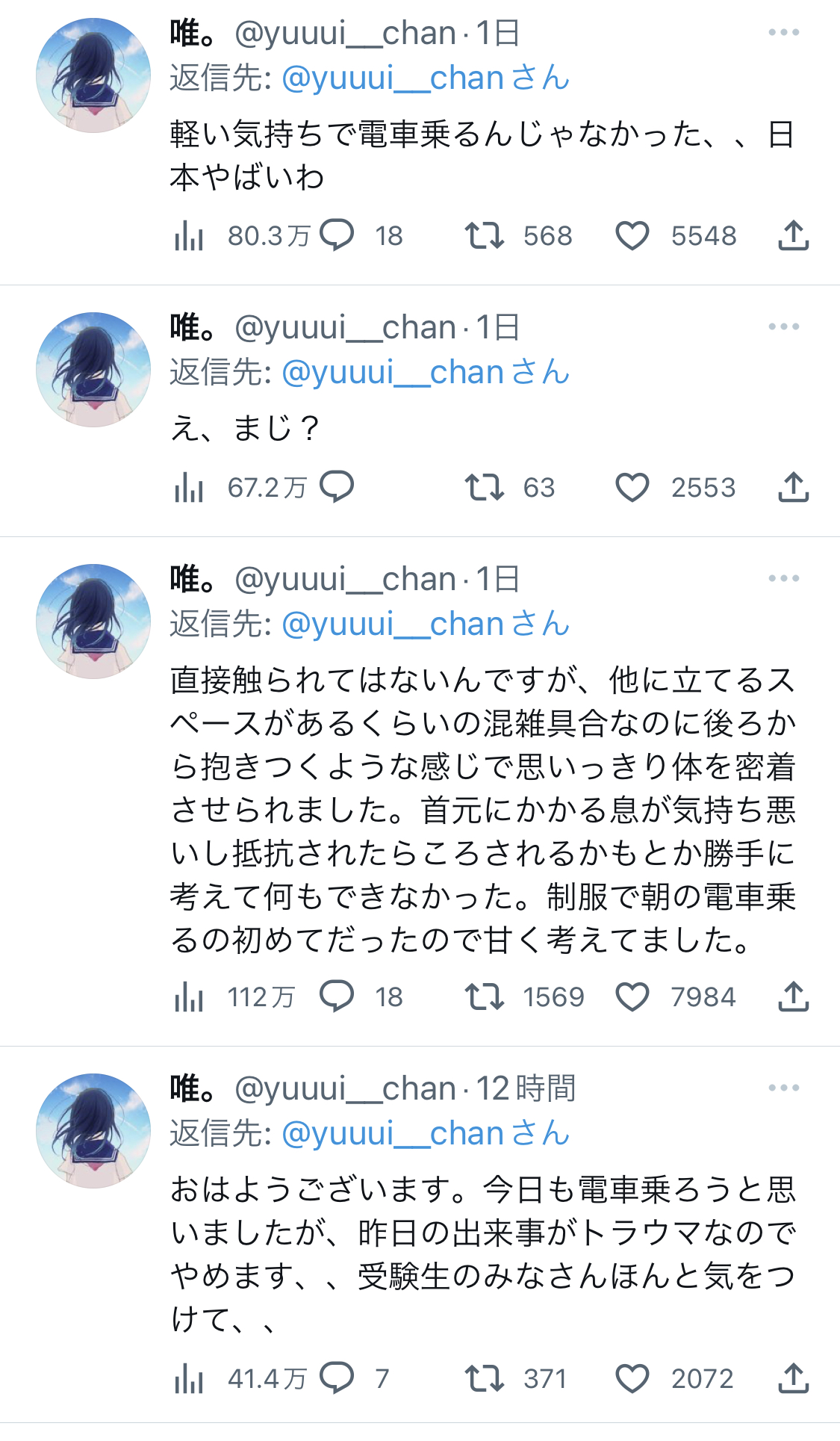Open overflow menu on the え、まじ？ tweet
Image resolution: width=840 pixels, height=1441 pixels.
(783, 326)
